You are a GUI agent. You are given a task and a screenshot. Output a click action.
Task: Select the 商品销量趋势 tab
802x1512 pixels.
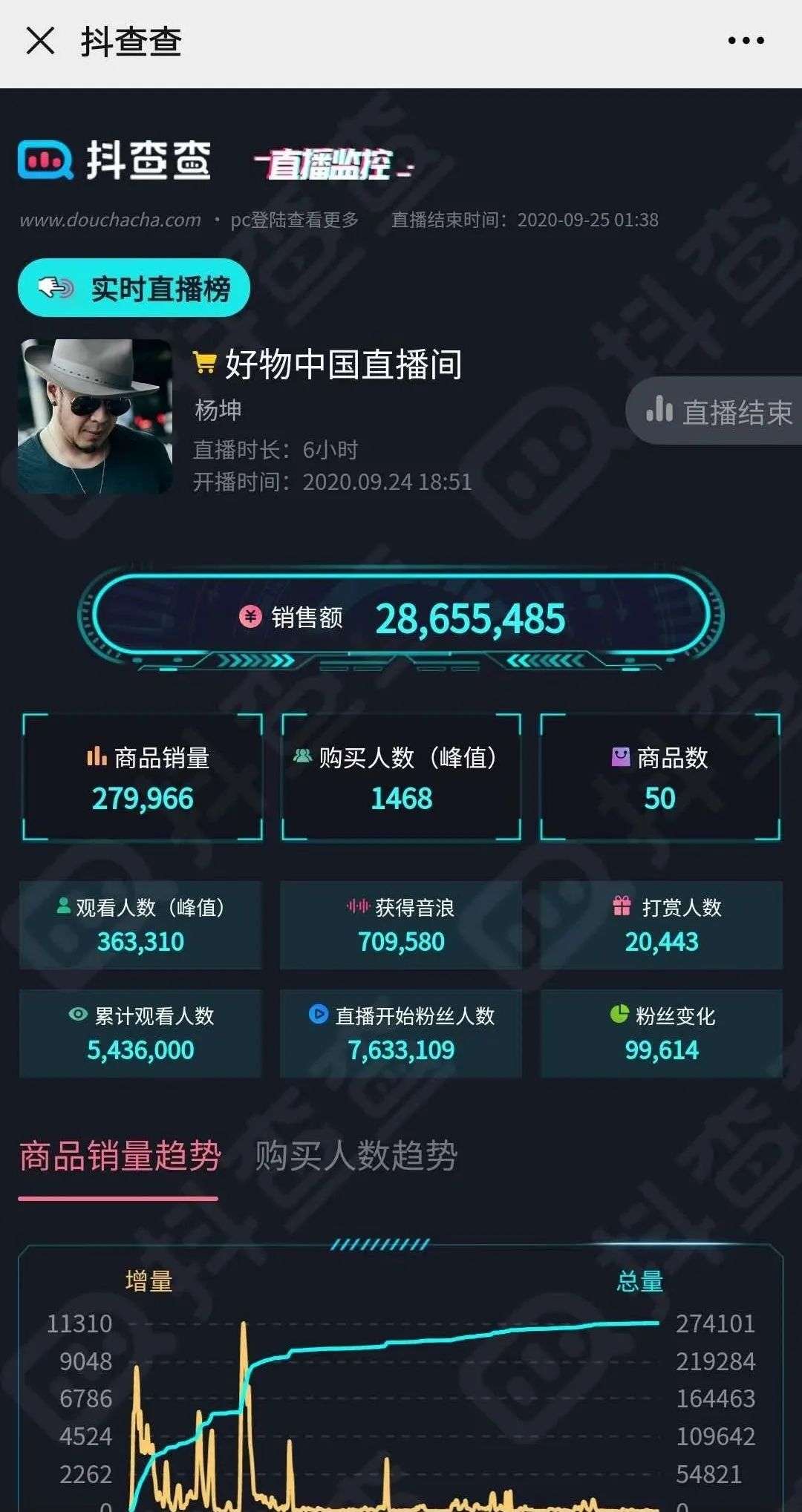(x=120, y=1156)
